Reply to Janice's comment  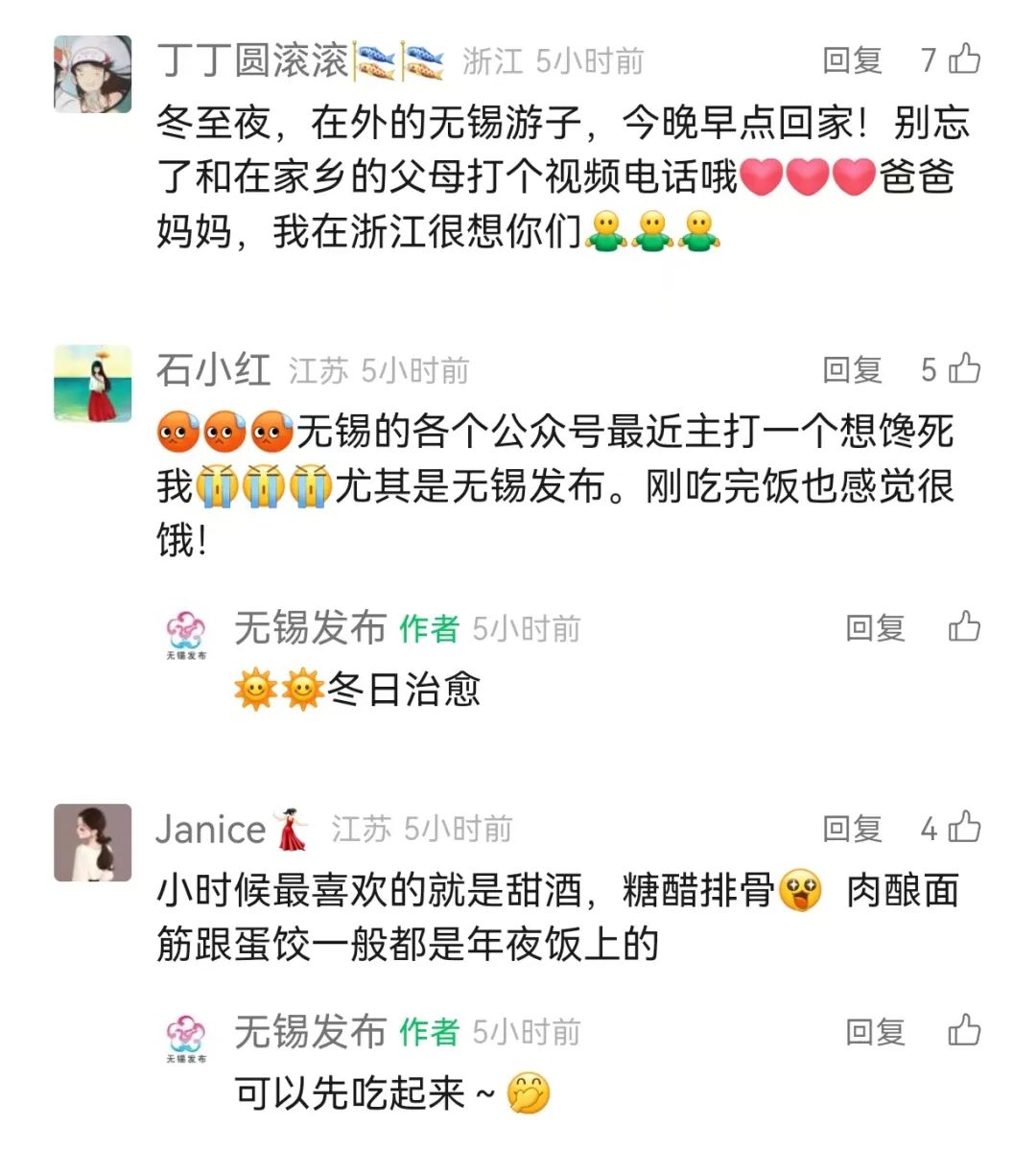coord(852,829)
